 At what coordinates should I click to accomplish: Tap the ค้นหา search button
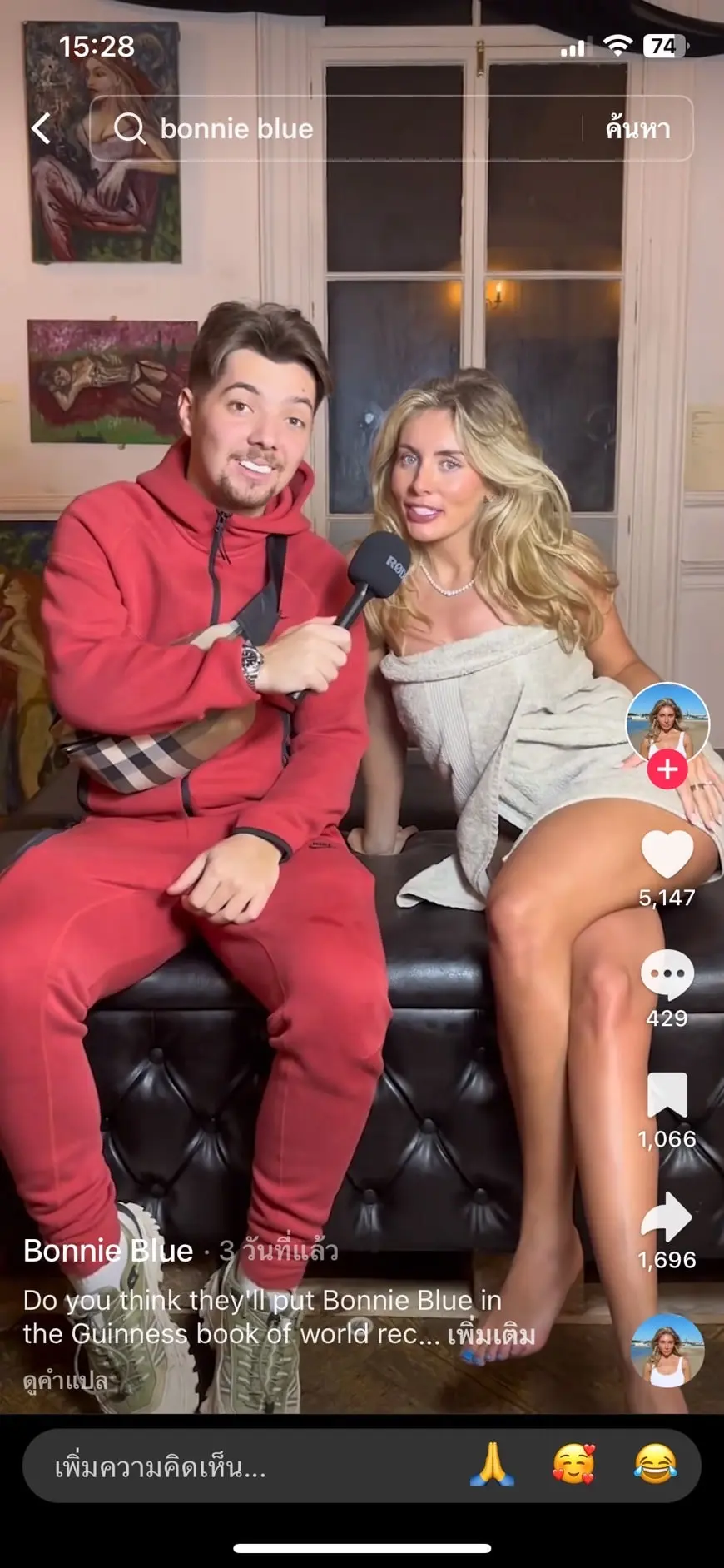[x=637, y=128]
